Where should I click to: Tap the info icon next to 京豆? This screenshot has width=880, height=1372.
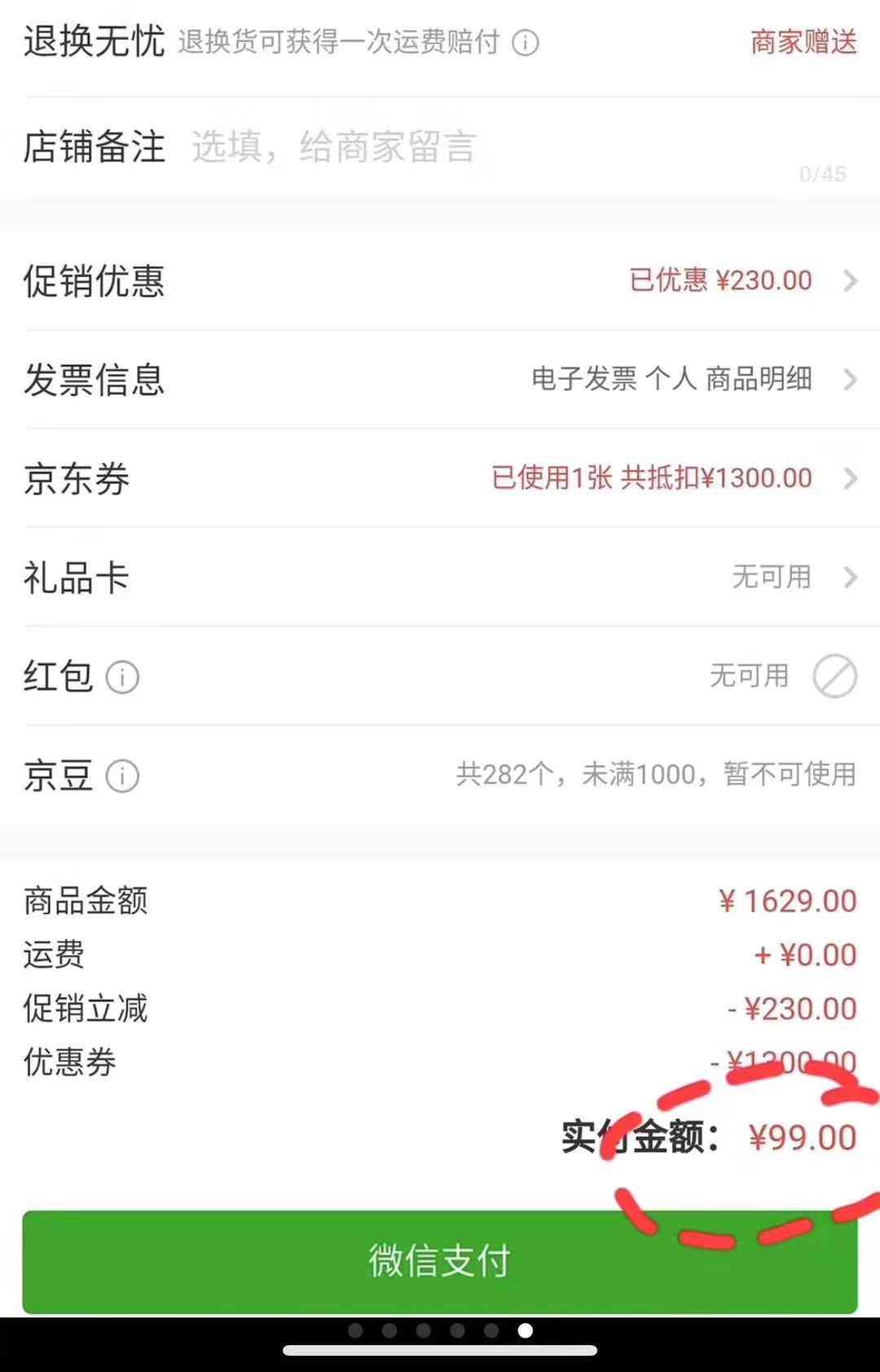pos(123,776)
